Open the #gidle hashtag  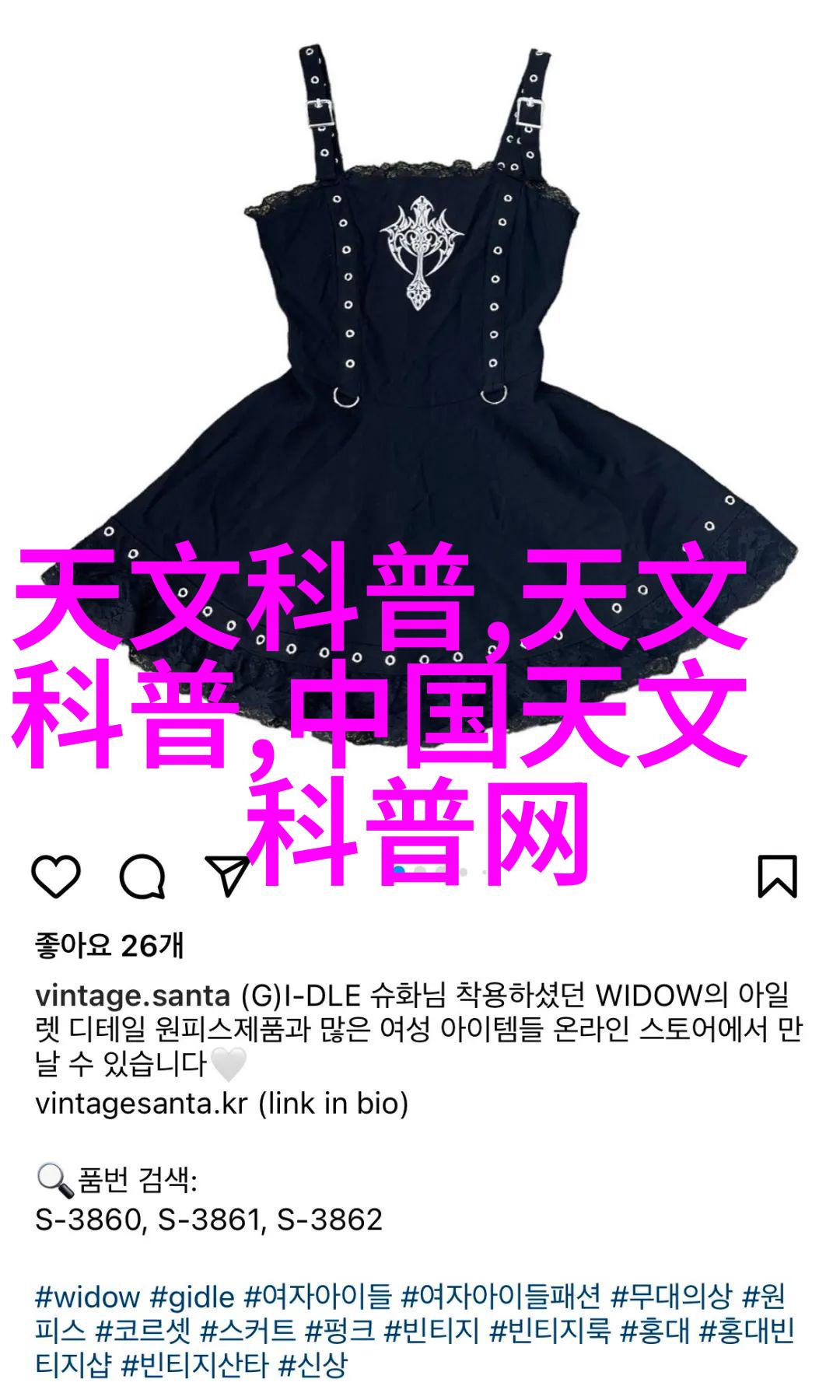tap(192, 1297)
